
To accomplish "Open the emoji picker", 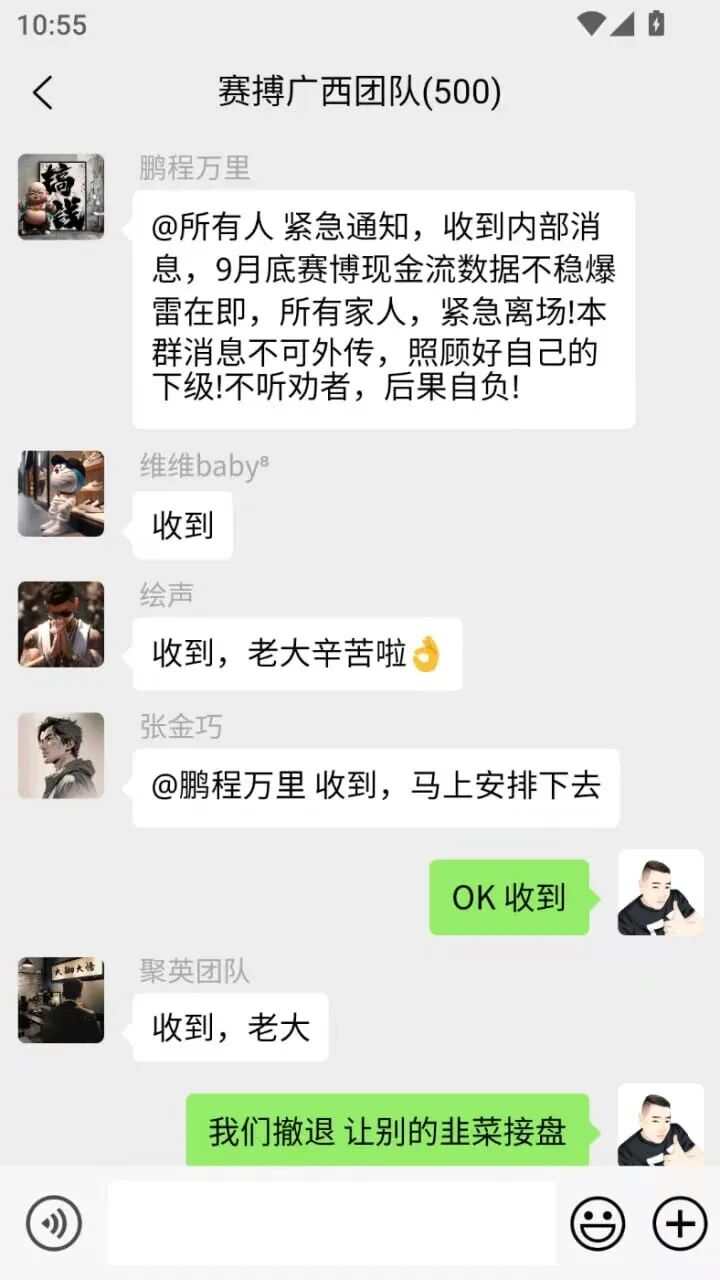I will 597,1222.
